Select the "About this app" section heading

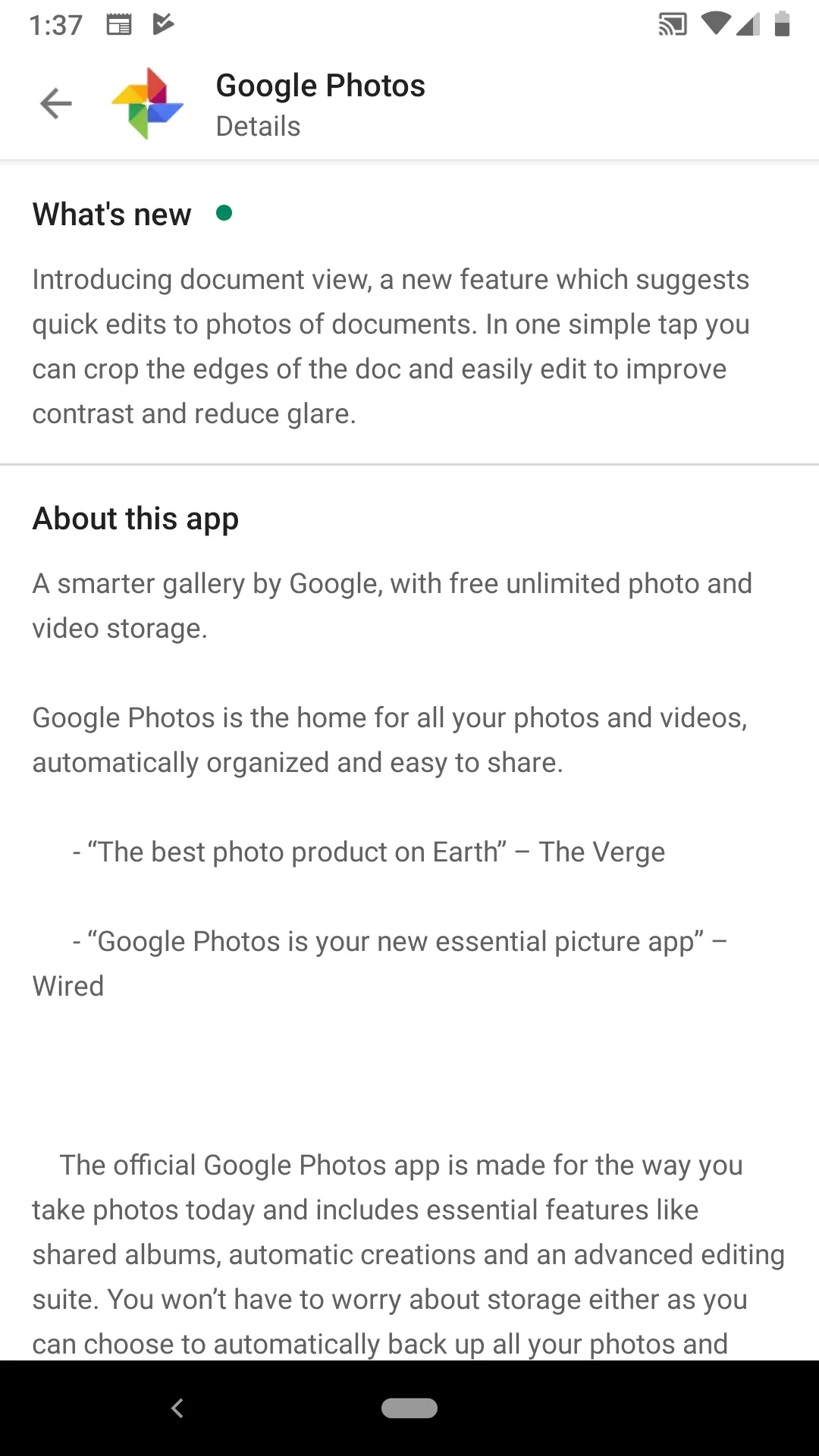[135, 518]
